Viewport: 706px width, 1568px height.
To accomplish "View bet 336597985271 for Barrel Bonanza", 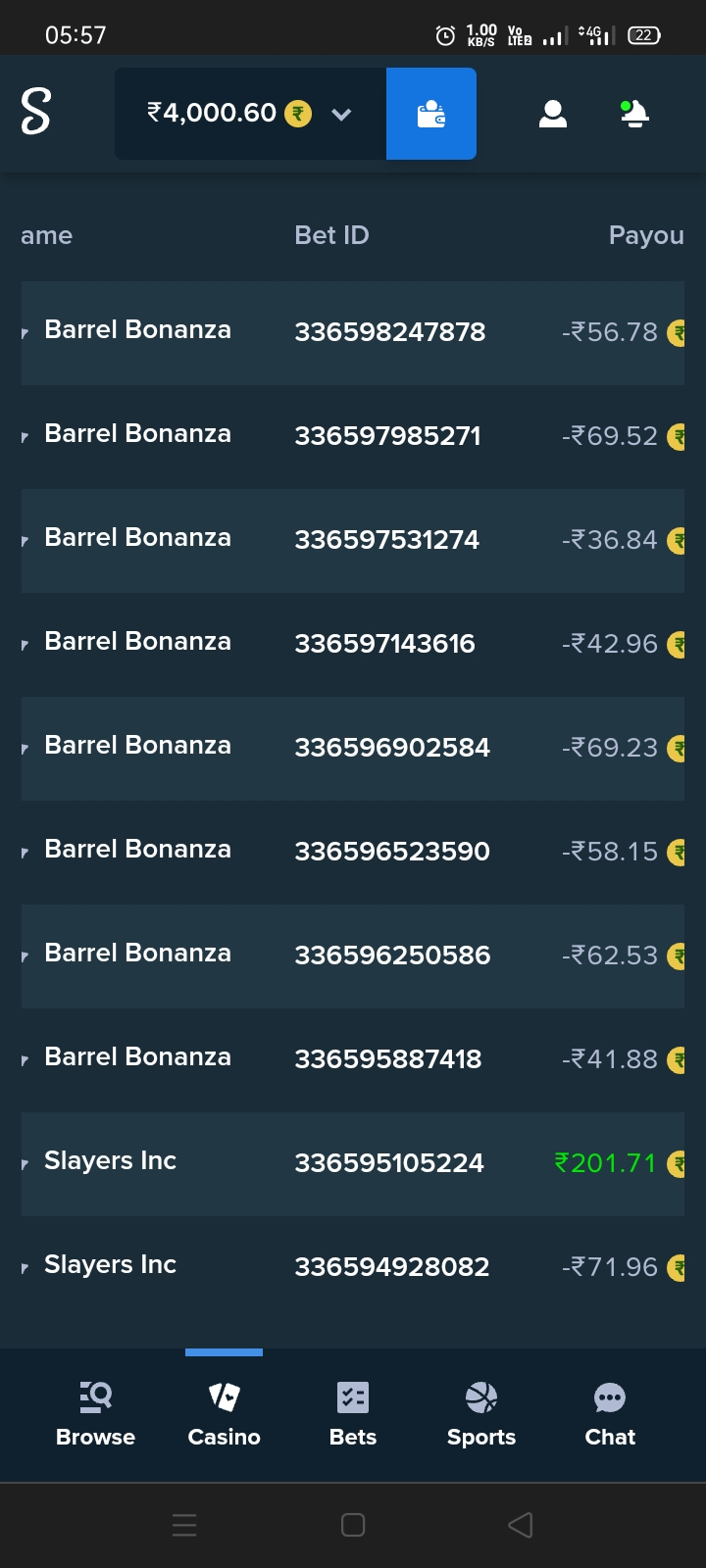I will click(x=353, y=436).
